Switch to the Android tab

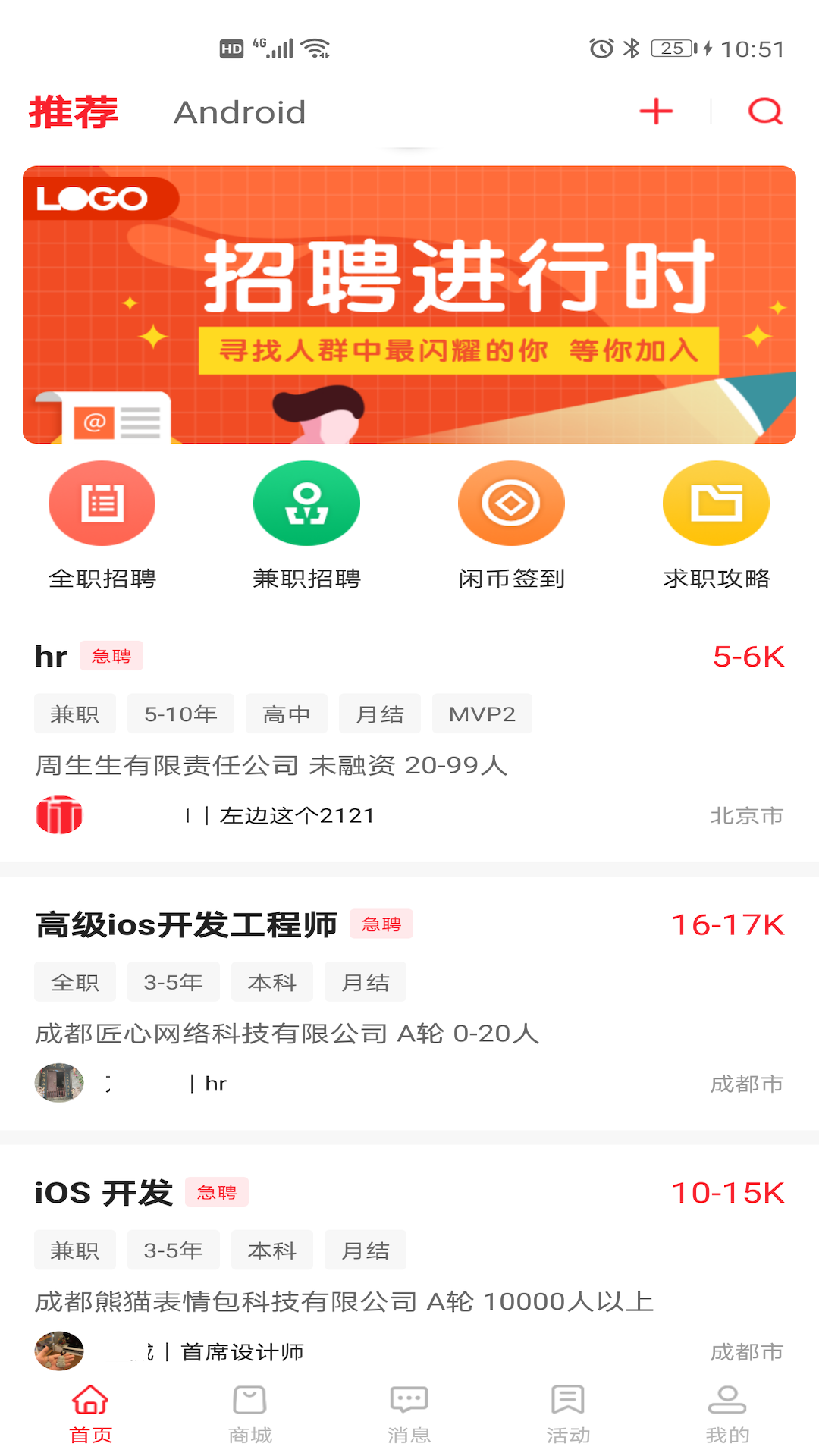tap(239, 112)
